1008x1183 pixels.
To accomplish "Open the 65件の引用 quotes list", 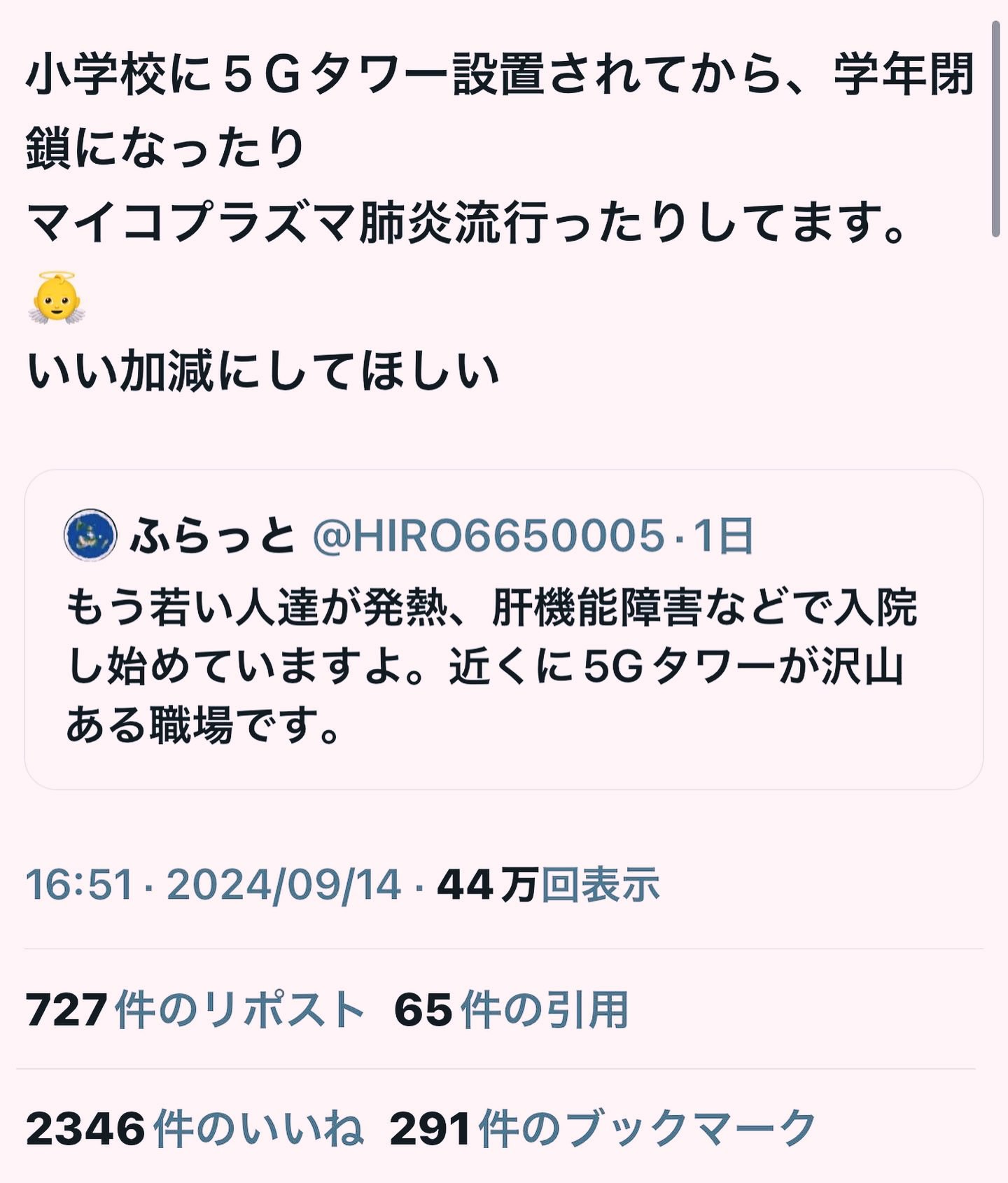I will coord(511,1009).
